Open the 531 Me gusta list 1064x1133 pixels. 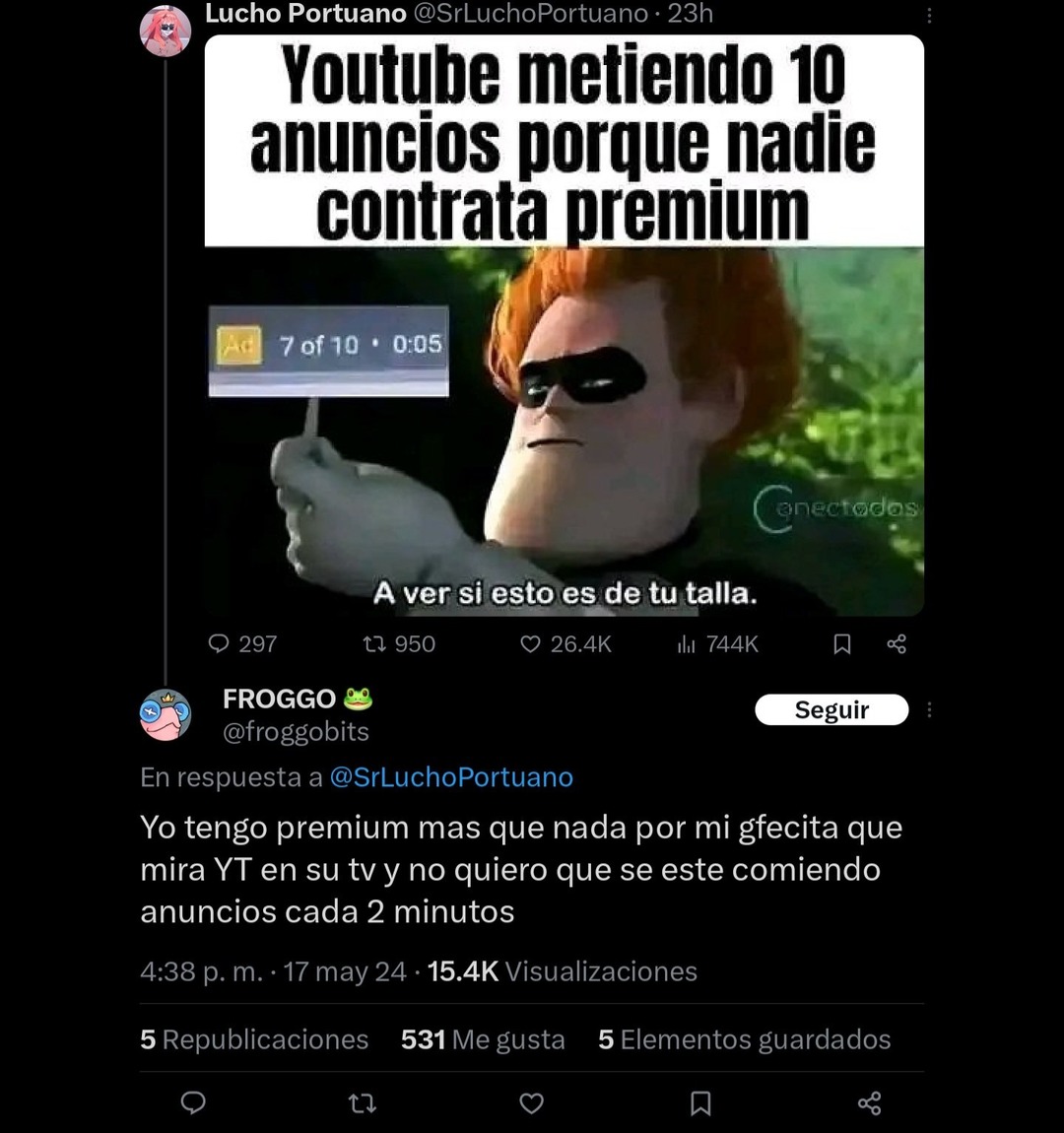point(483,1039)
